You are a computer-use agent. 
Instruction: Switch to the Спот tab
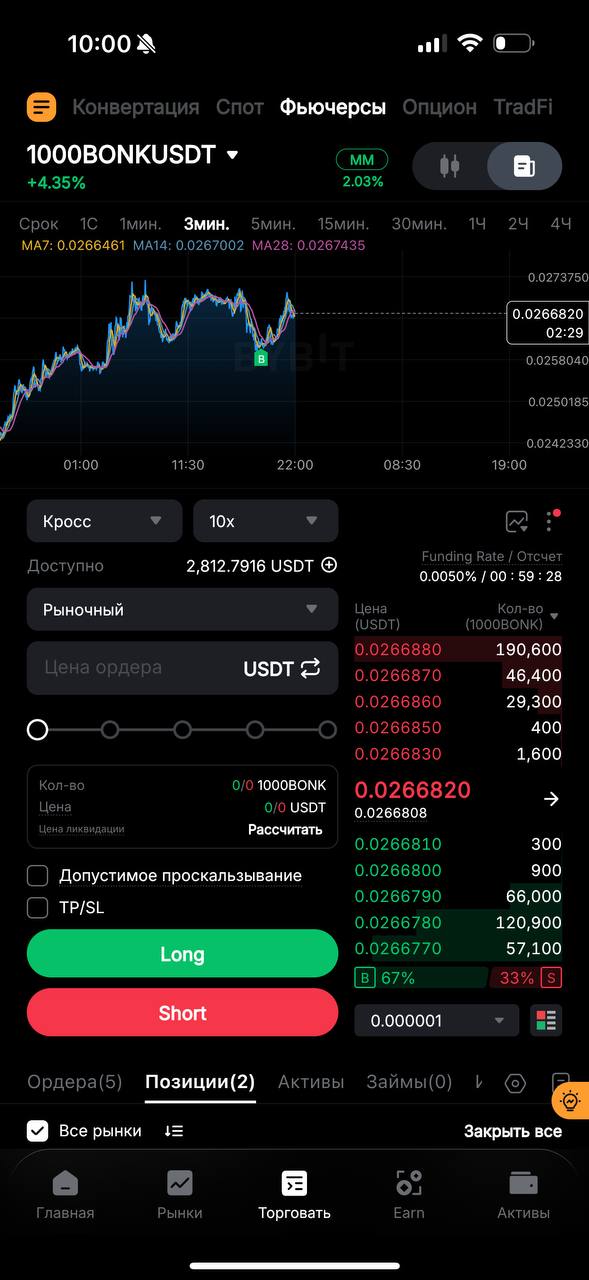[x=240, y=107]
